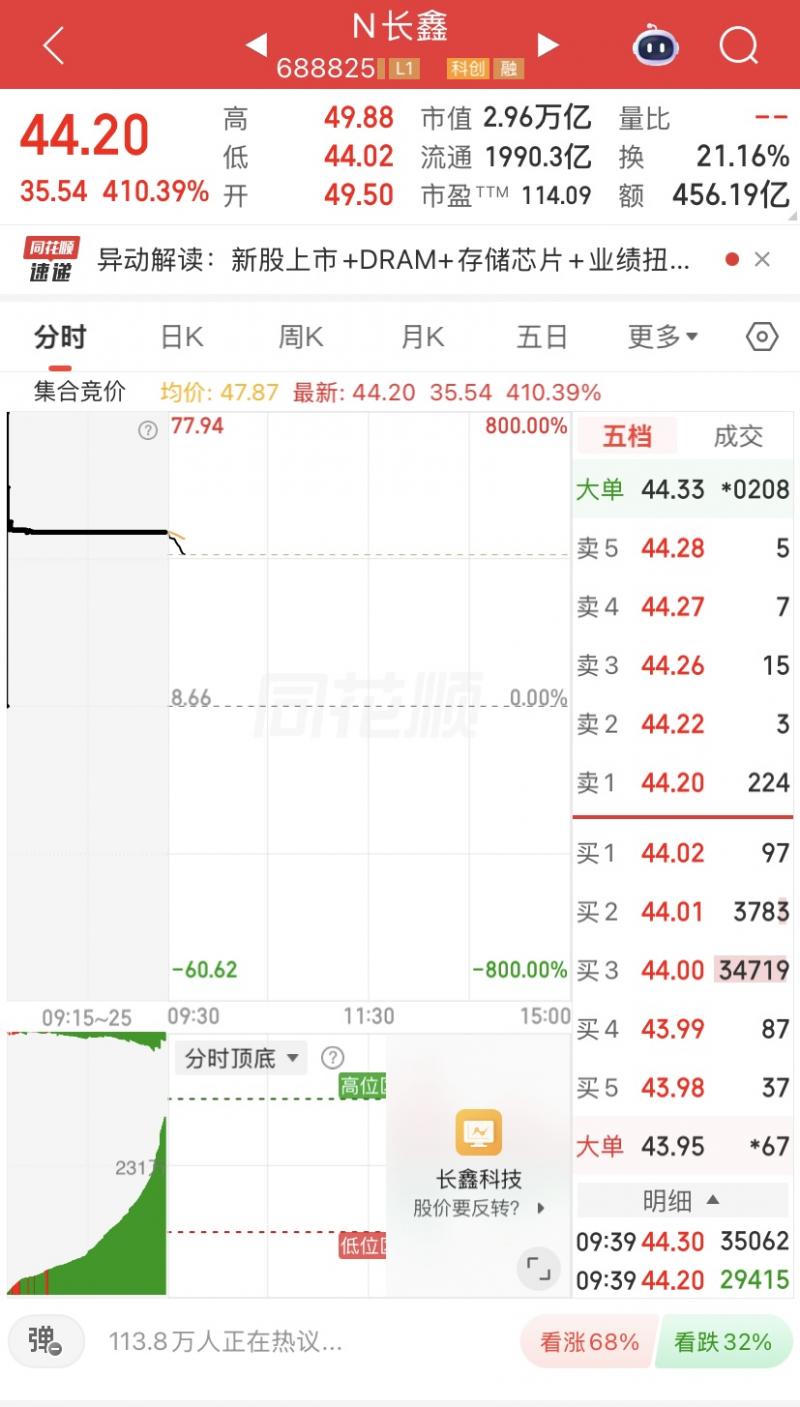
Task: Open the search magnifier
Action: tap(739, 45)
